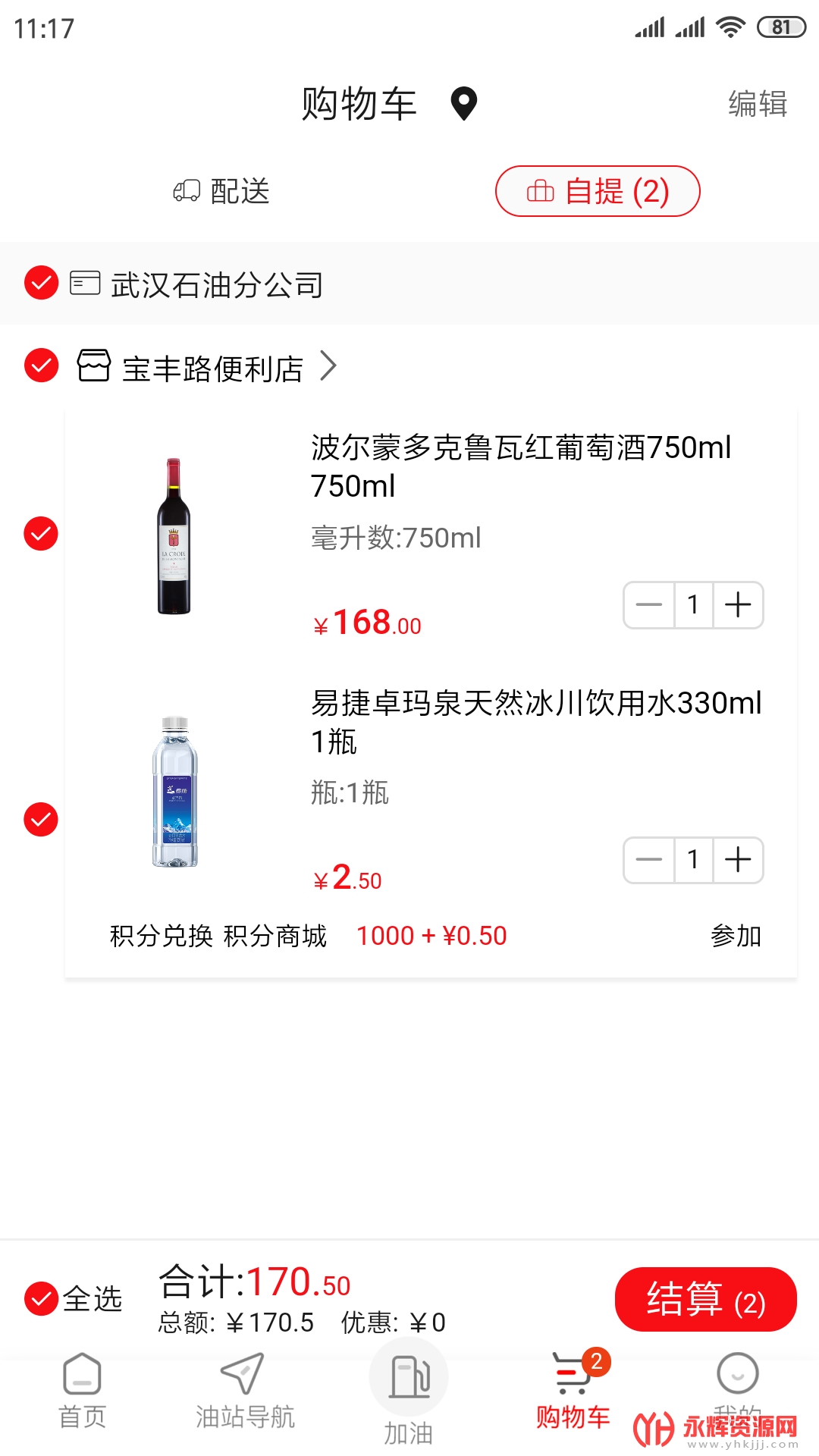Deselect the 波尔蒙多克鲁瓦红葡萄酒 item checkbox

point(41,533)
